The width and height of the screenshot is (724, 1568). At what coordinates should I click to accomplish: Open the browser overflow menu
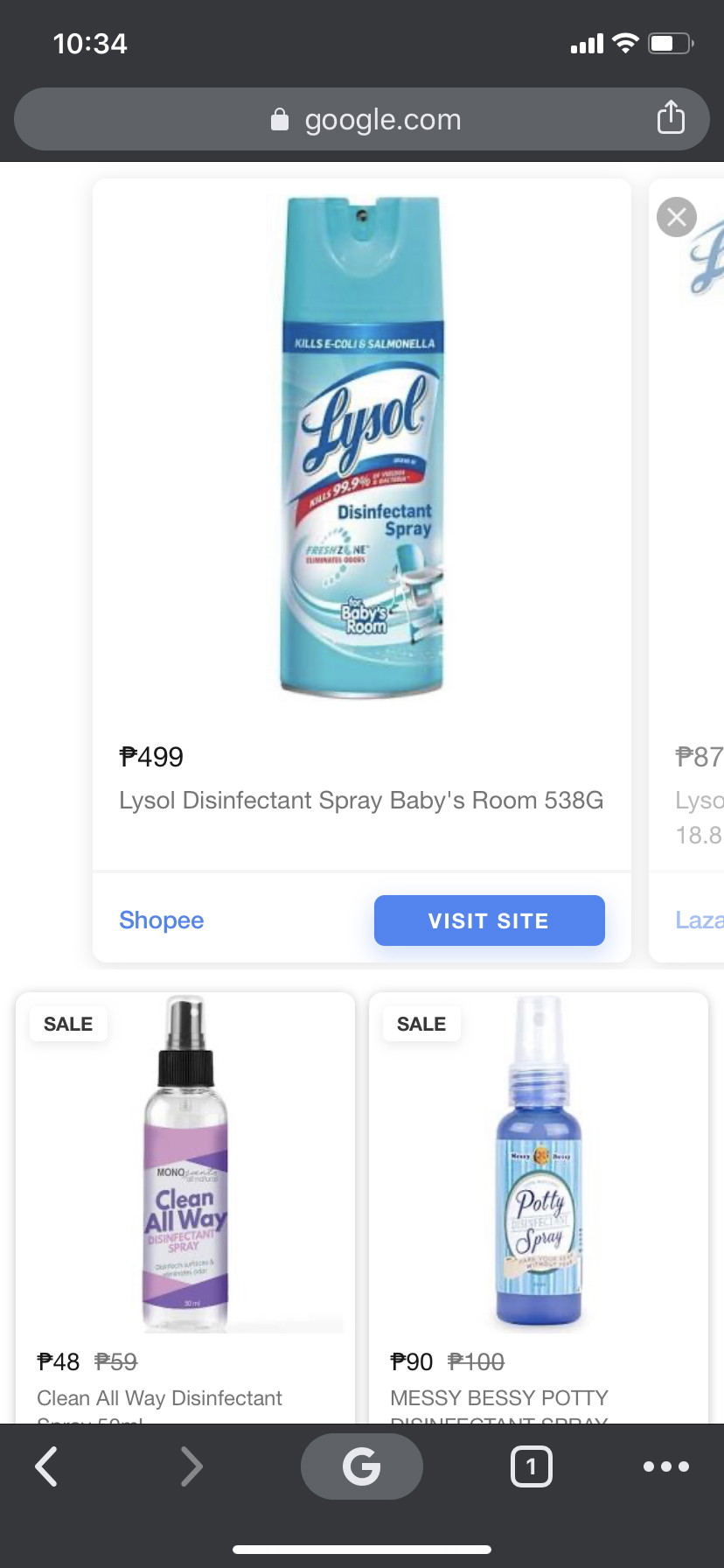(665, 1466)
